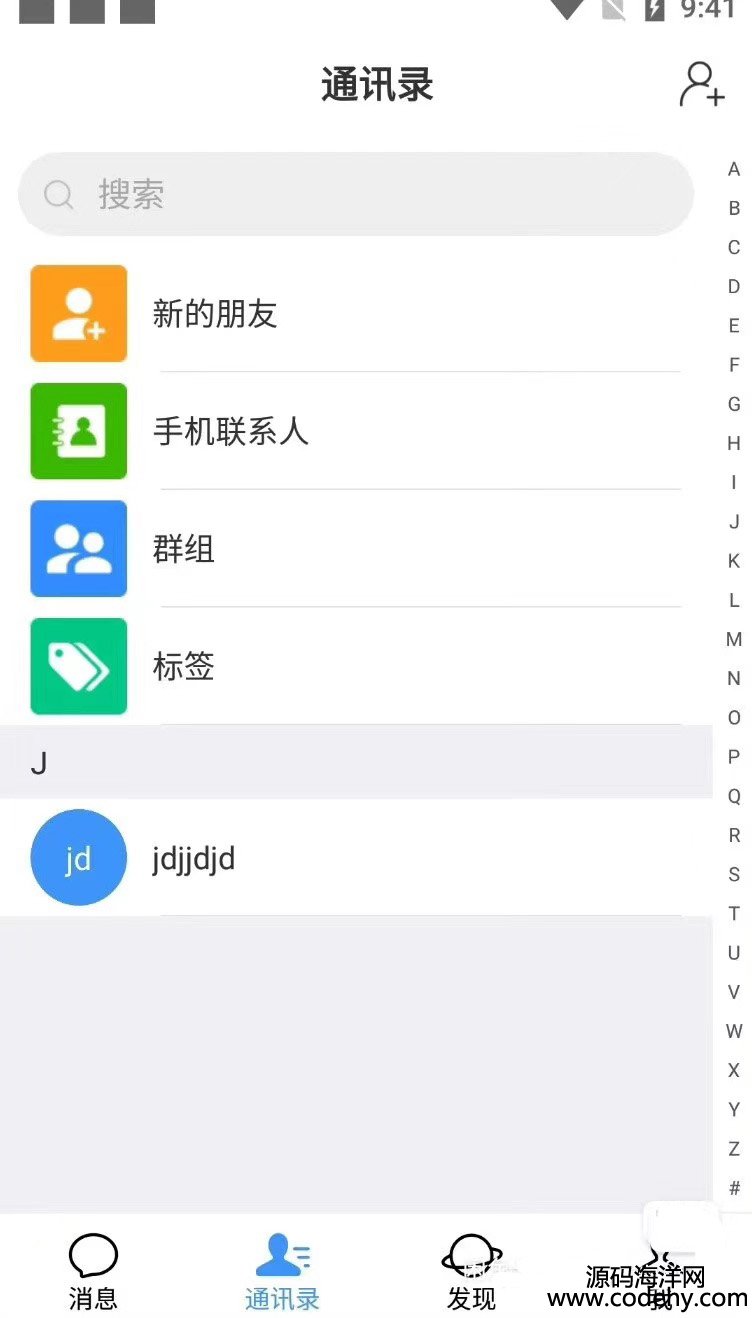
Task: Open 新的朋友 new friends
Action: click(x=355, y=314)
